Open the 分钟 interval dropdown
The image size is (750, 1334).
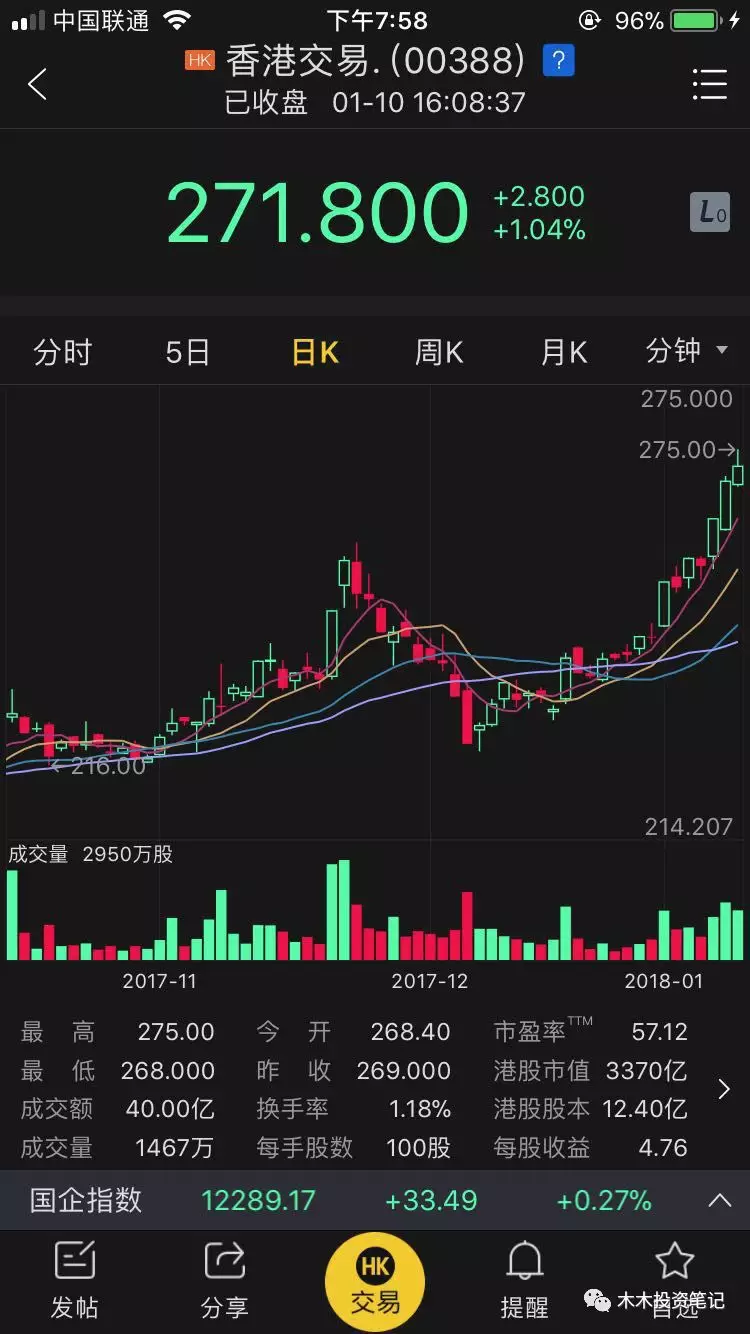687,351
